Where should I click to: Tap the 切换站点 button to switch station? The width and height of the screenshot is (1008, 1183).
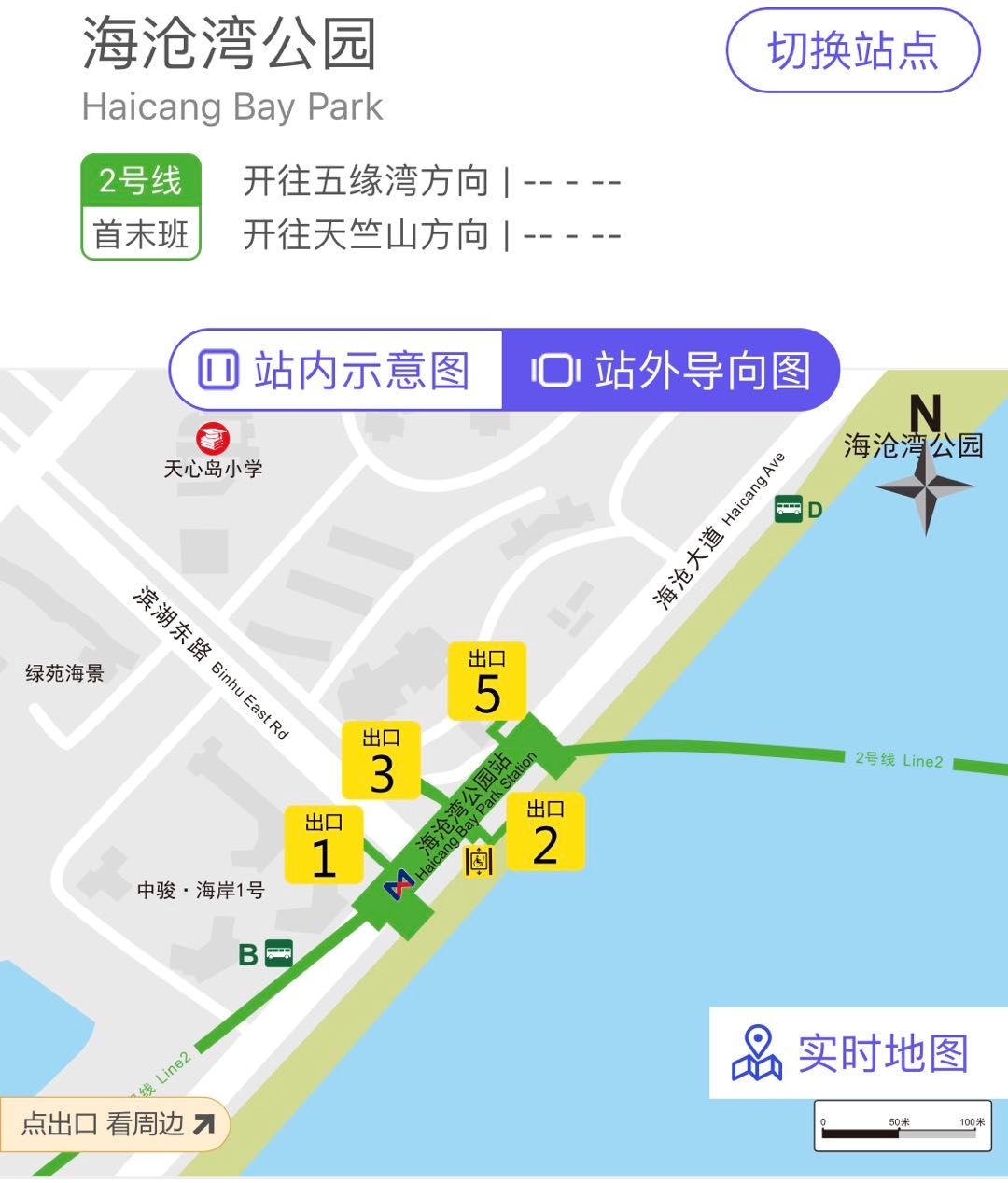pos(852,50)
